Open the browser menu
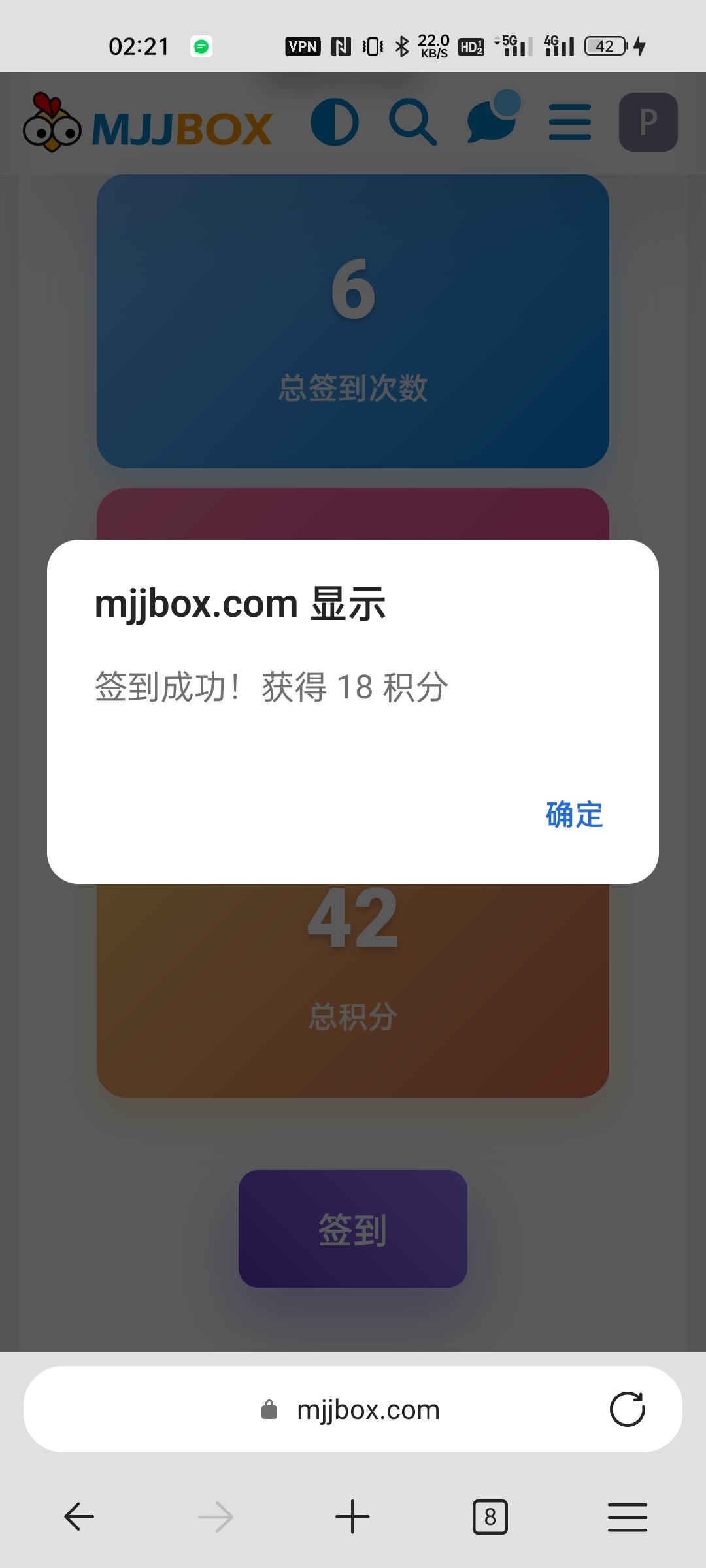The width and height of the screenshot is (706, 1568). point(627,1516)
